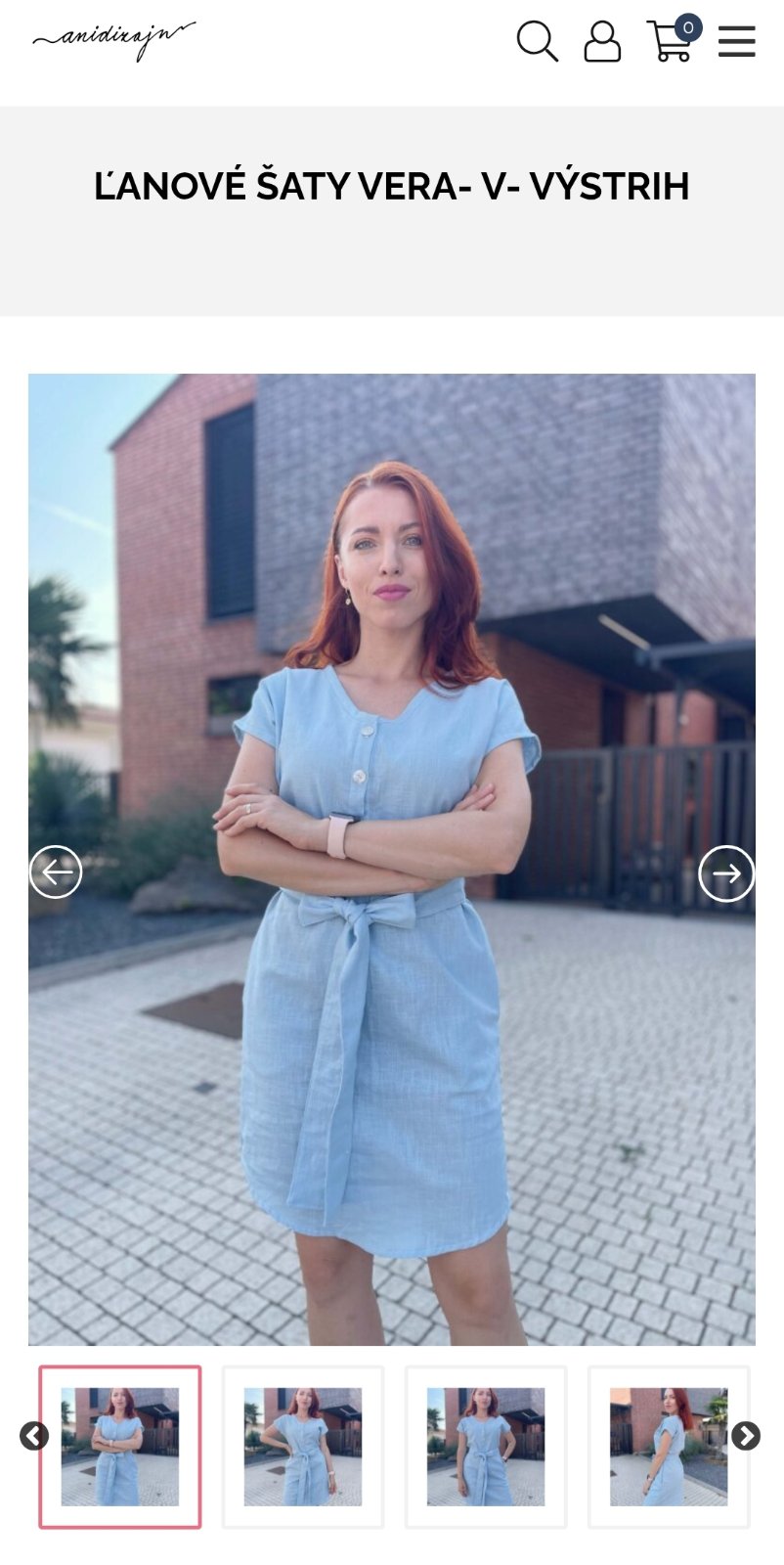Viewport: 784px width, 1565px height.
Task: Select the thumbnail with arms down
Action: [x=486, y=1446]
